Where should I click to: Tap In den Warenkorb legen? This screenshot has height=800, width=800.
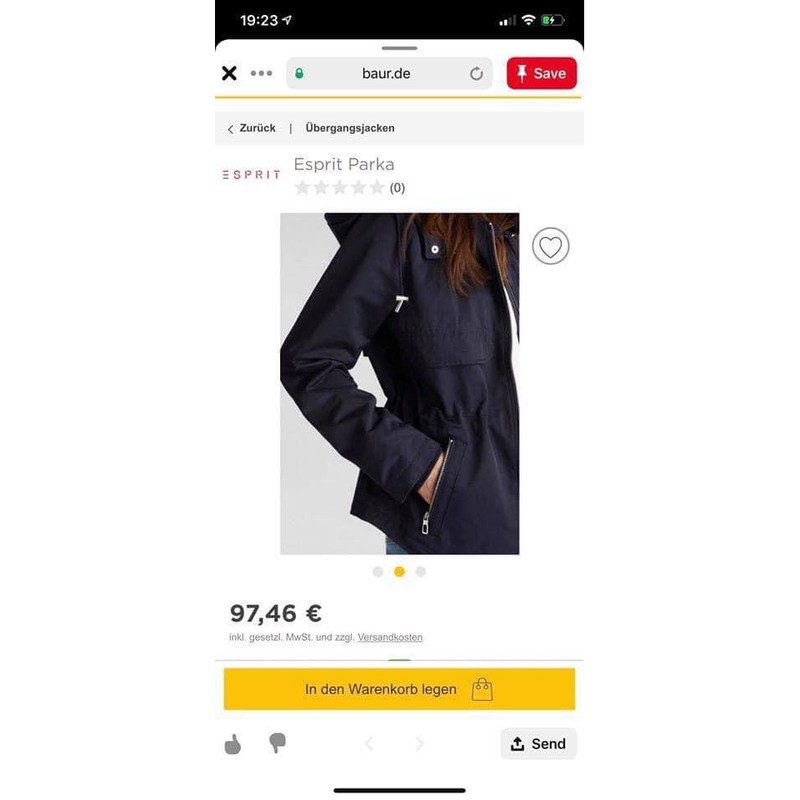tap(399, 689)
